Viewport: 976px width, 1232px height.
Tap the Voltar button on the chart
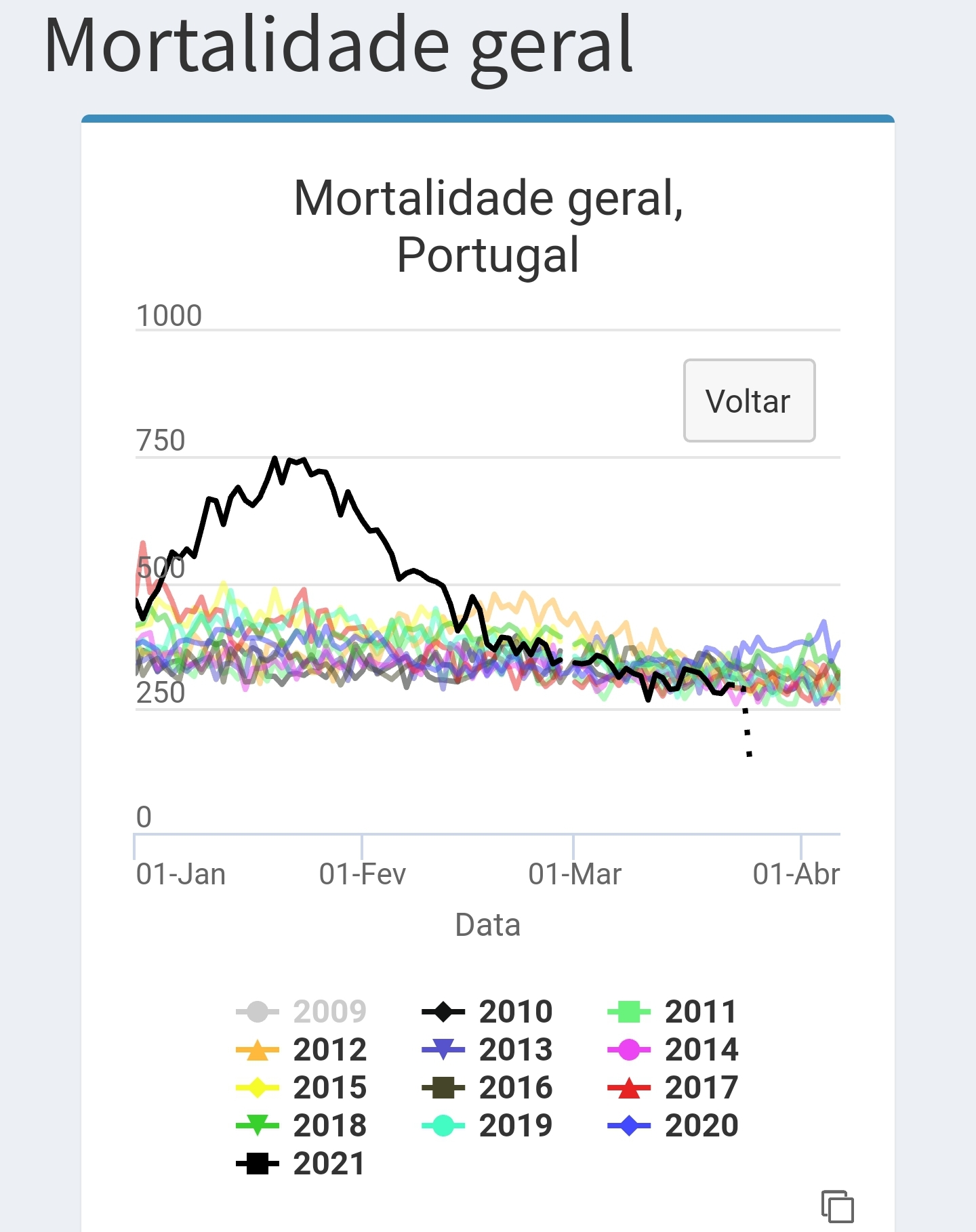[x=749, y=401]
